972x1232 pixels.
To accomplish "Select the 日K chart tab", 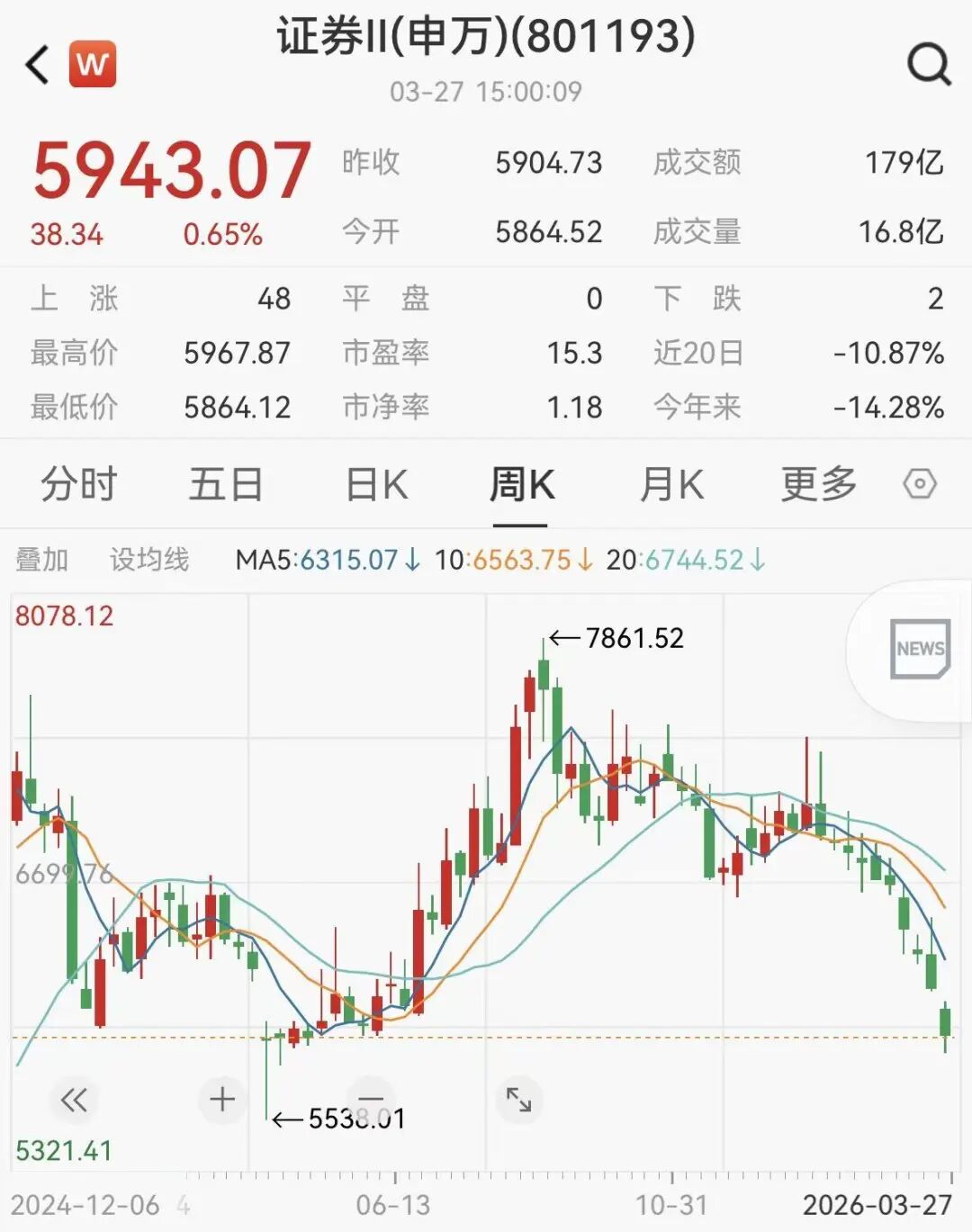I will [377, 485].
